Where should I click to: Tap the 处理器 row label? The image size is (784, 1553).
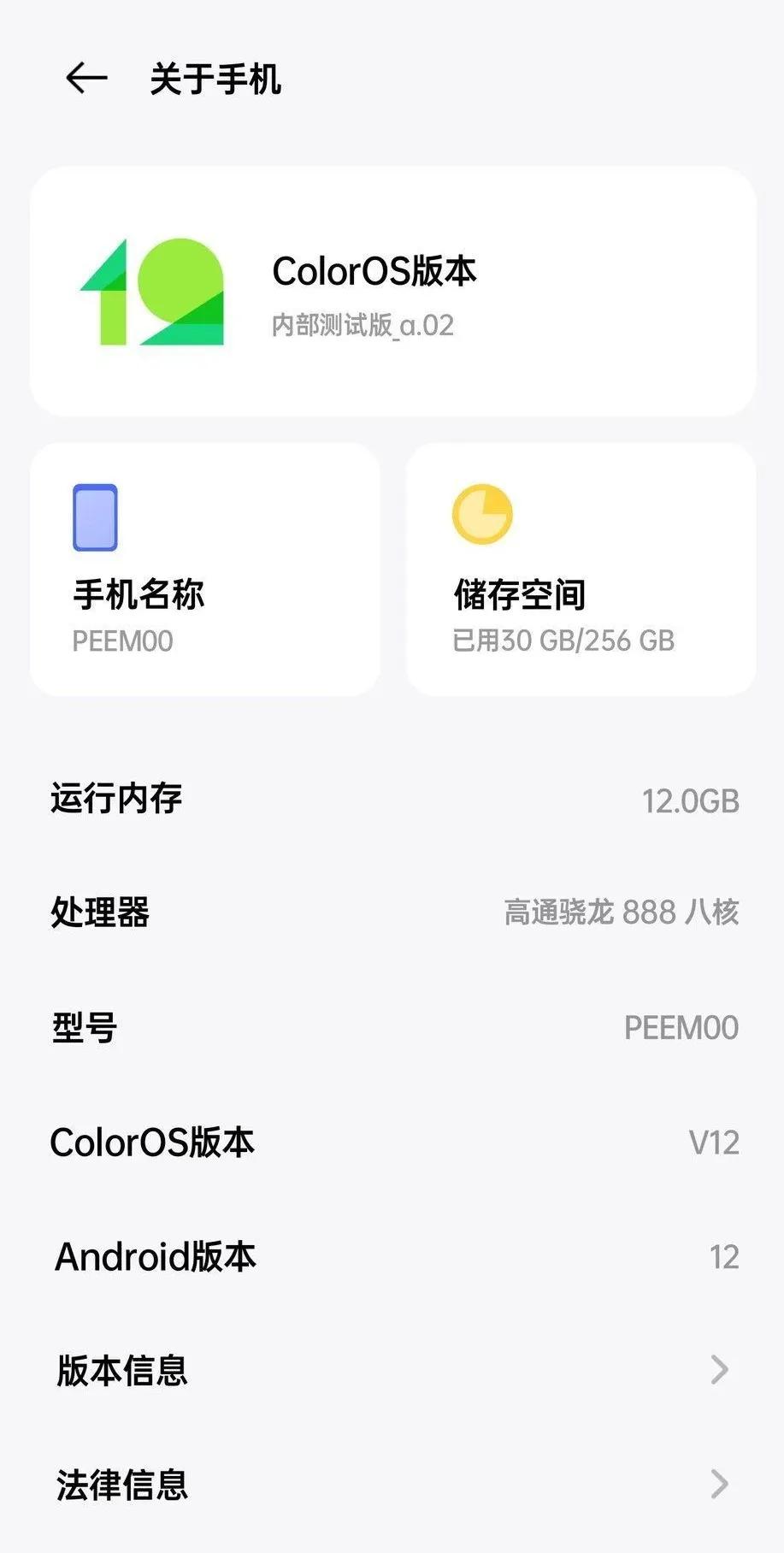[102, 913]
